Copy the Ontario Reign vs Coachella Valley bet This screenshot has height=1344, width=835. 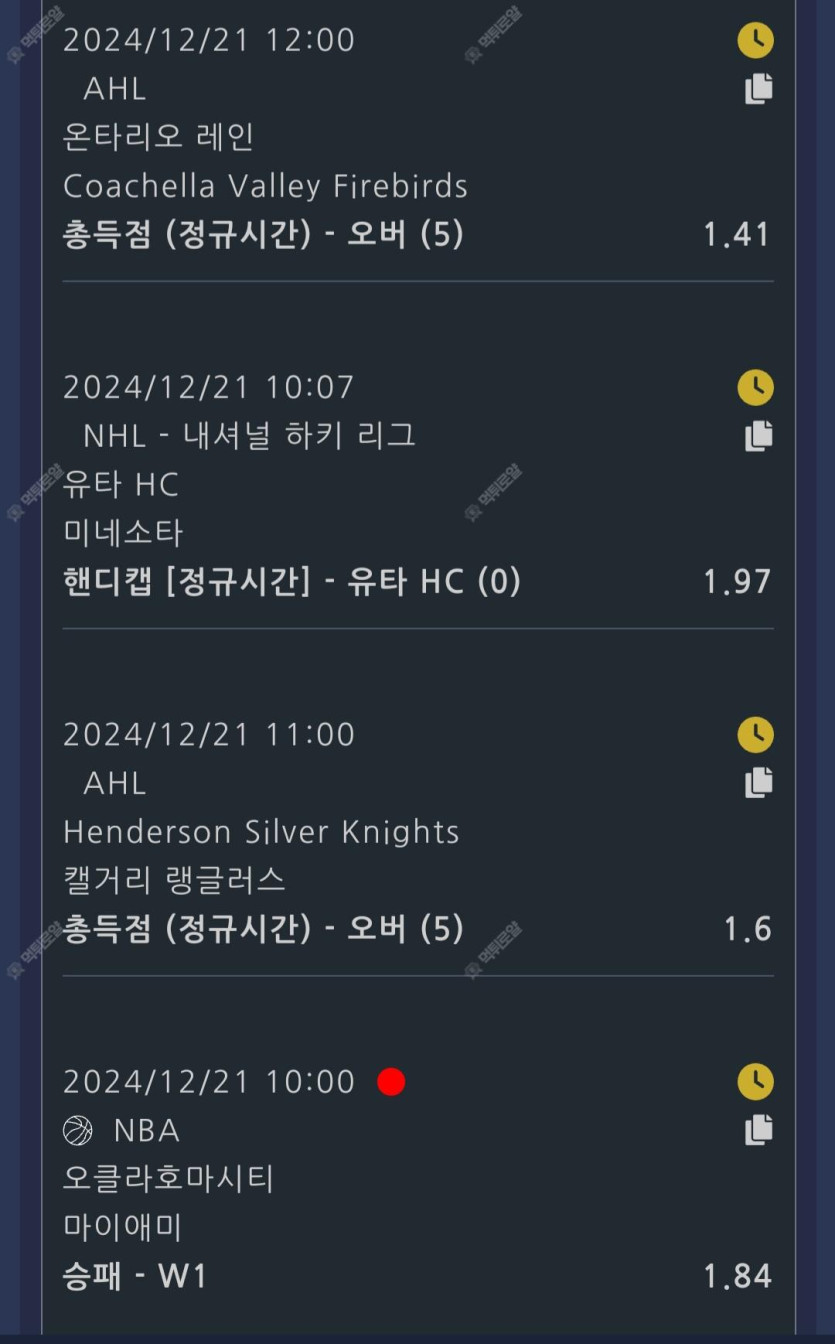[x=758, y=89]
